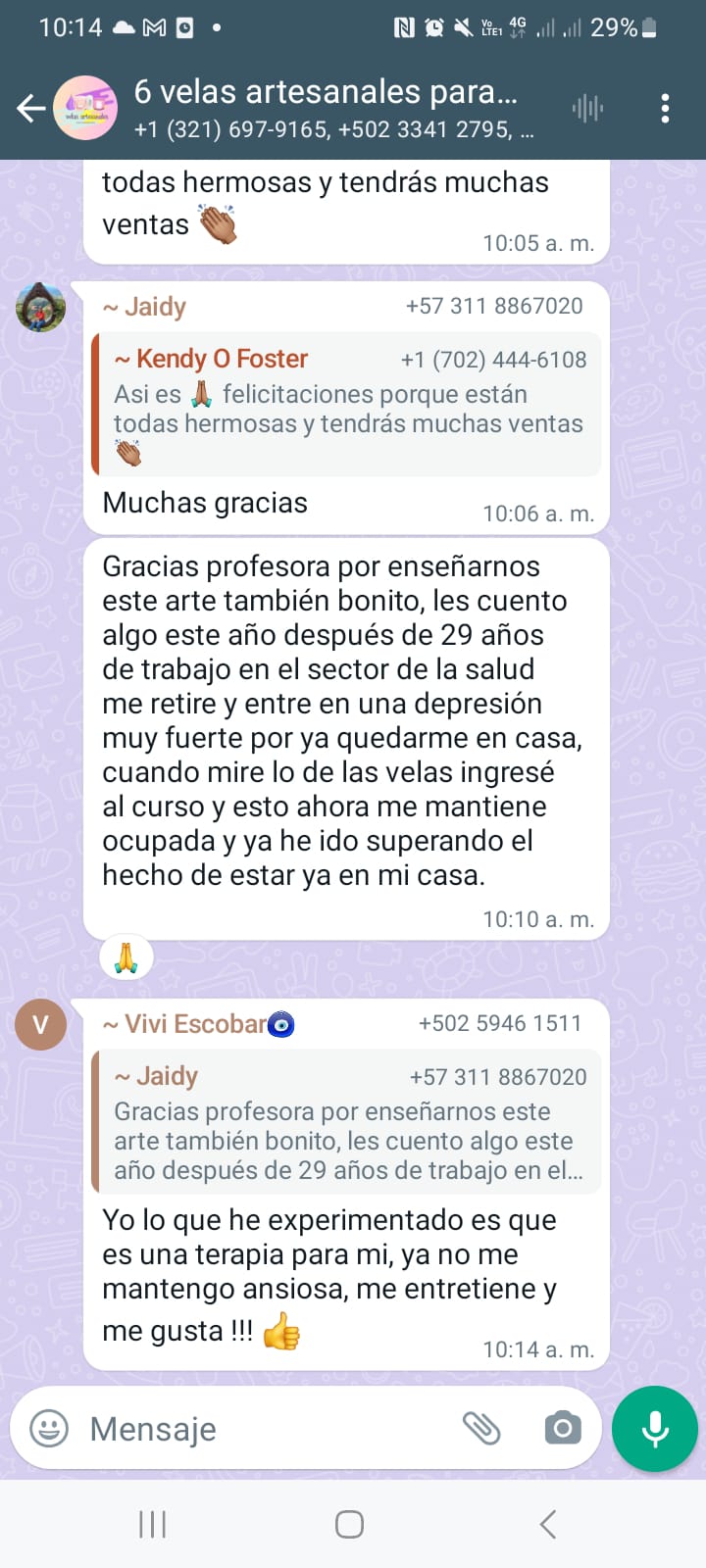706x1568 pixels.
Task: Open group info from the group title
Action: point(326,93)
